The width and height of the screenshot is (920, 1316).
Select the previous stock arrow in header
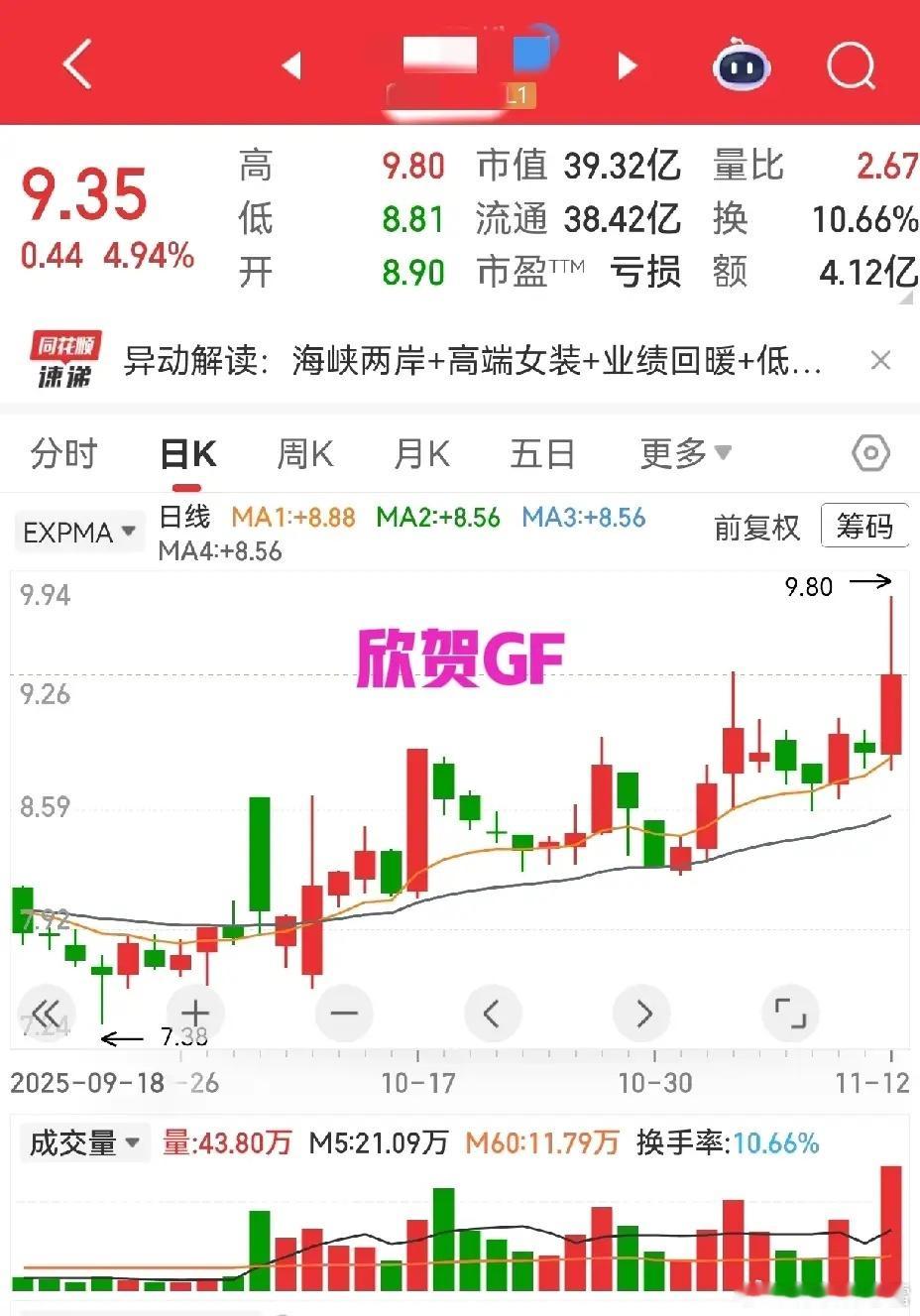(x=292, y=62)
